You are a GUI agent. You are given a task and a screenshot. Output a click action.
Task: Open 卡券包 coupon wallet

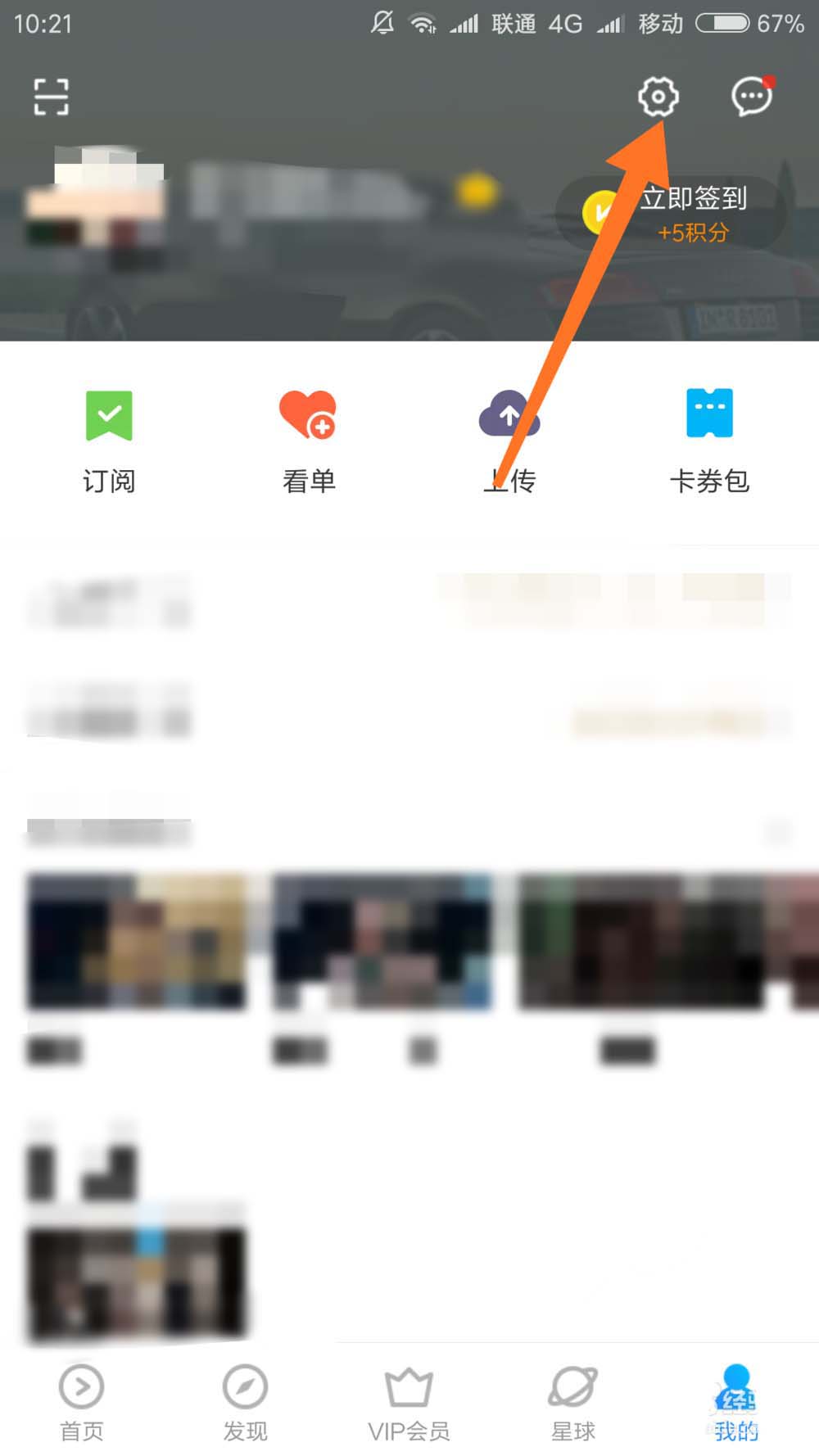click(709, 442)
